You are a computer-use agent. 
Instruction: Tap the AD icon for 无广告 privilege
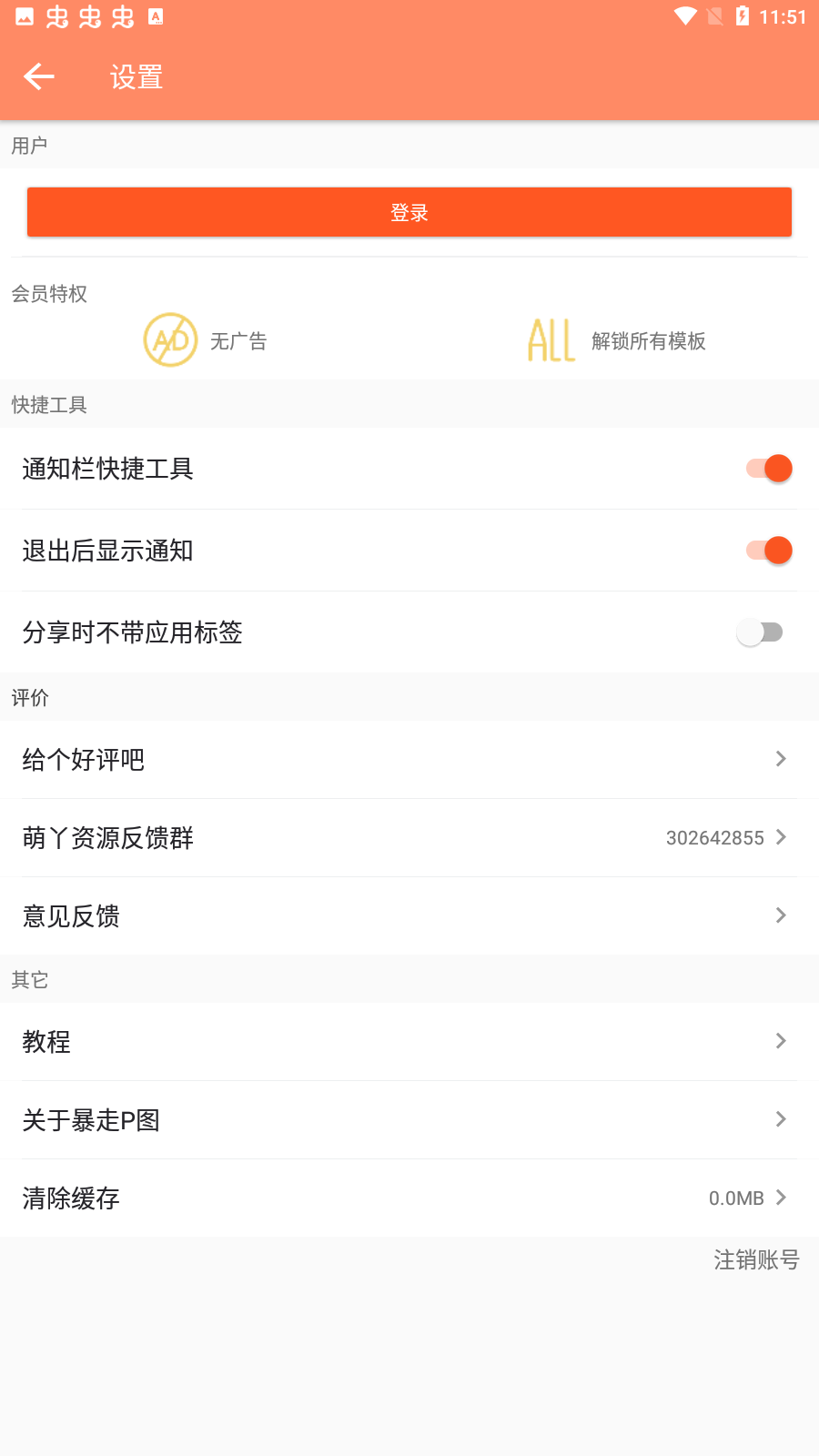[x=168, y=339]
